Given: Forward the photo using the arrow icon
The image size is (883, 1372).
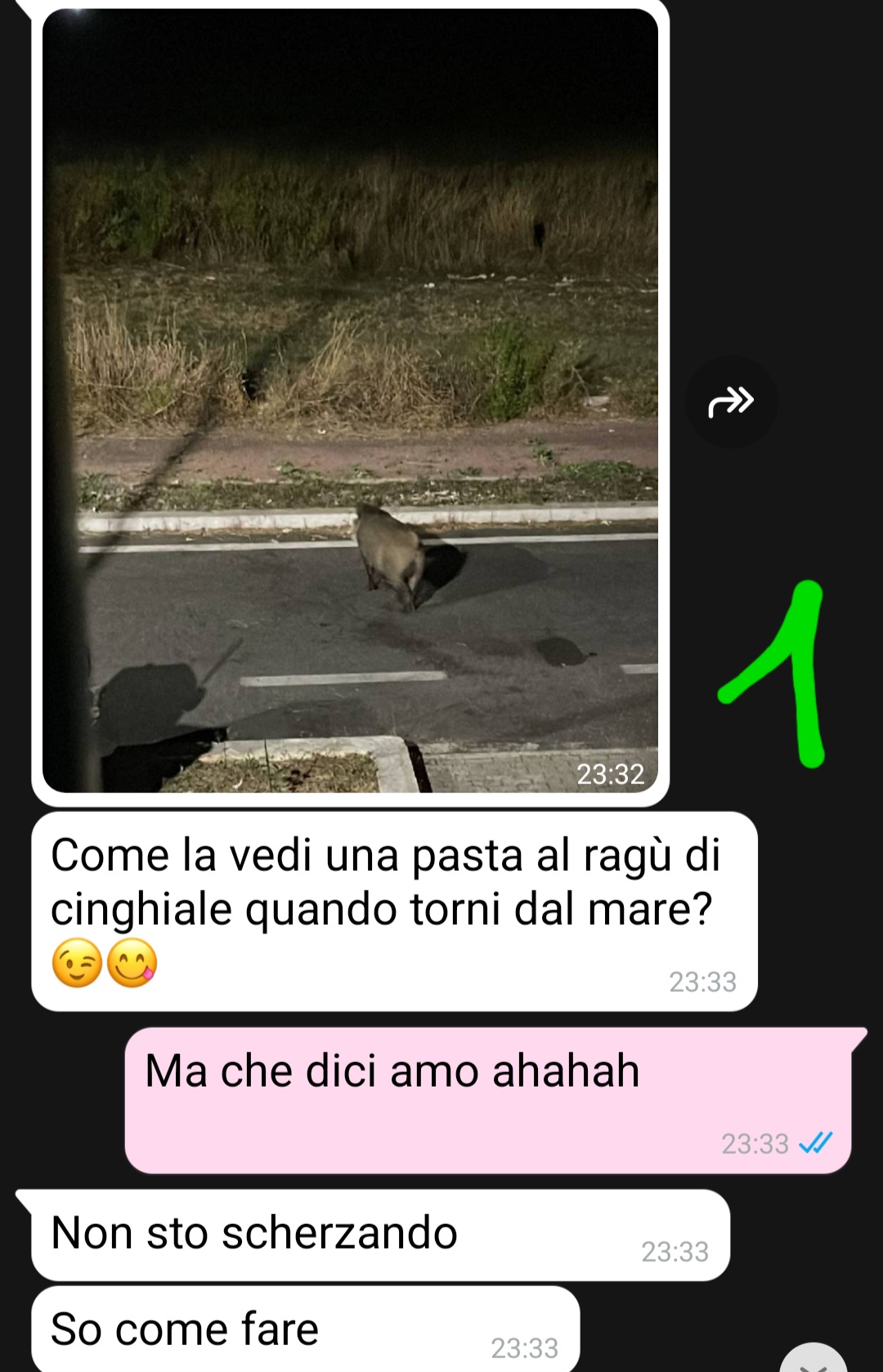Looking at the screenshot, I should [731, 401].
